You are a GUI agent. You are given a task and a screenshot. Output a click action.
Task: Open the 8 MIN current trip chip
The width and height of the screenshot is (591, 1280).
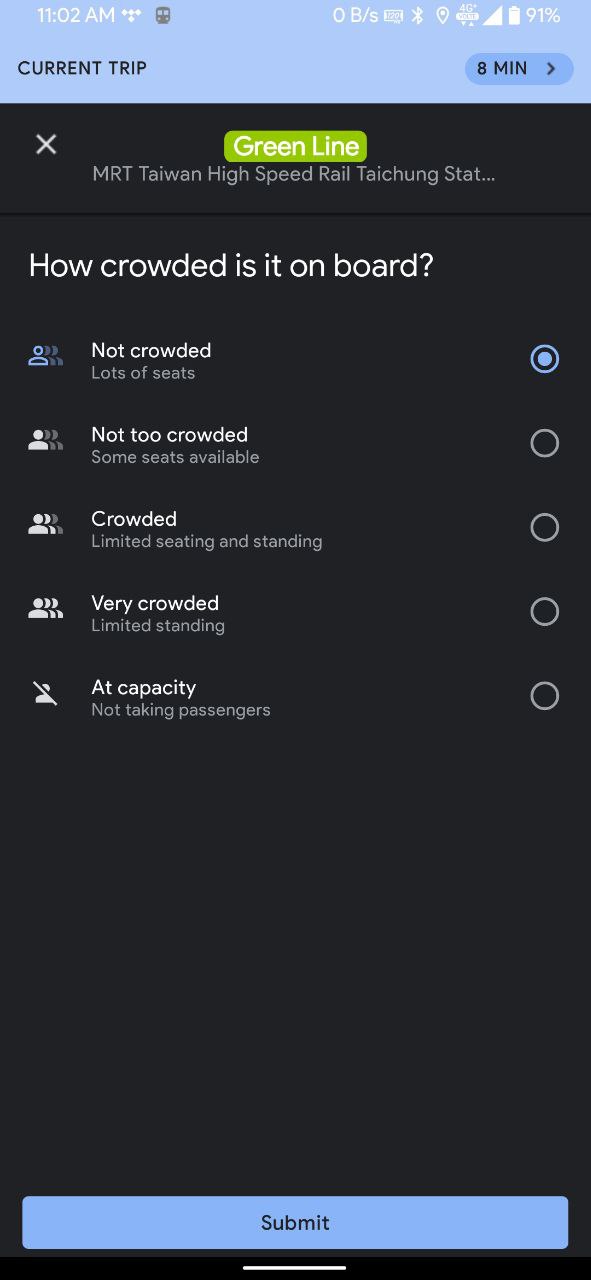click(x=519, y=68)
